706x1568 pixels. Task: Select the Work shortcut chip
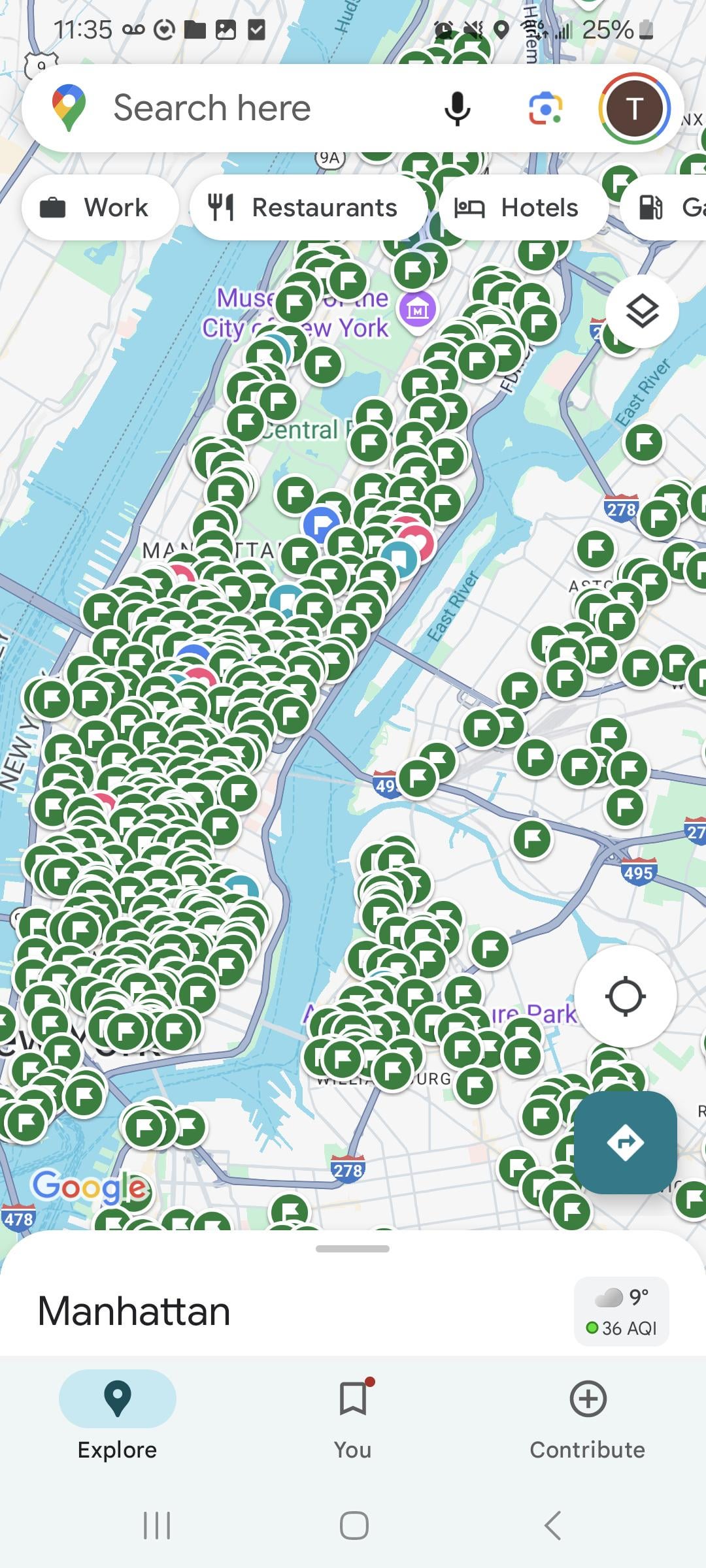pyautogui.click(x=100, y=208)
